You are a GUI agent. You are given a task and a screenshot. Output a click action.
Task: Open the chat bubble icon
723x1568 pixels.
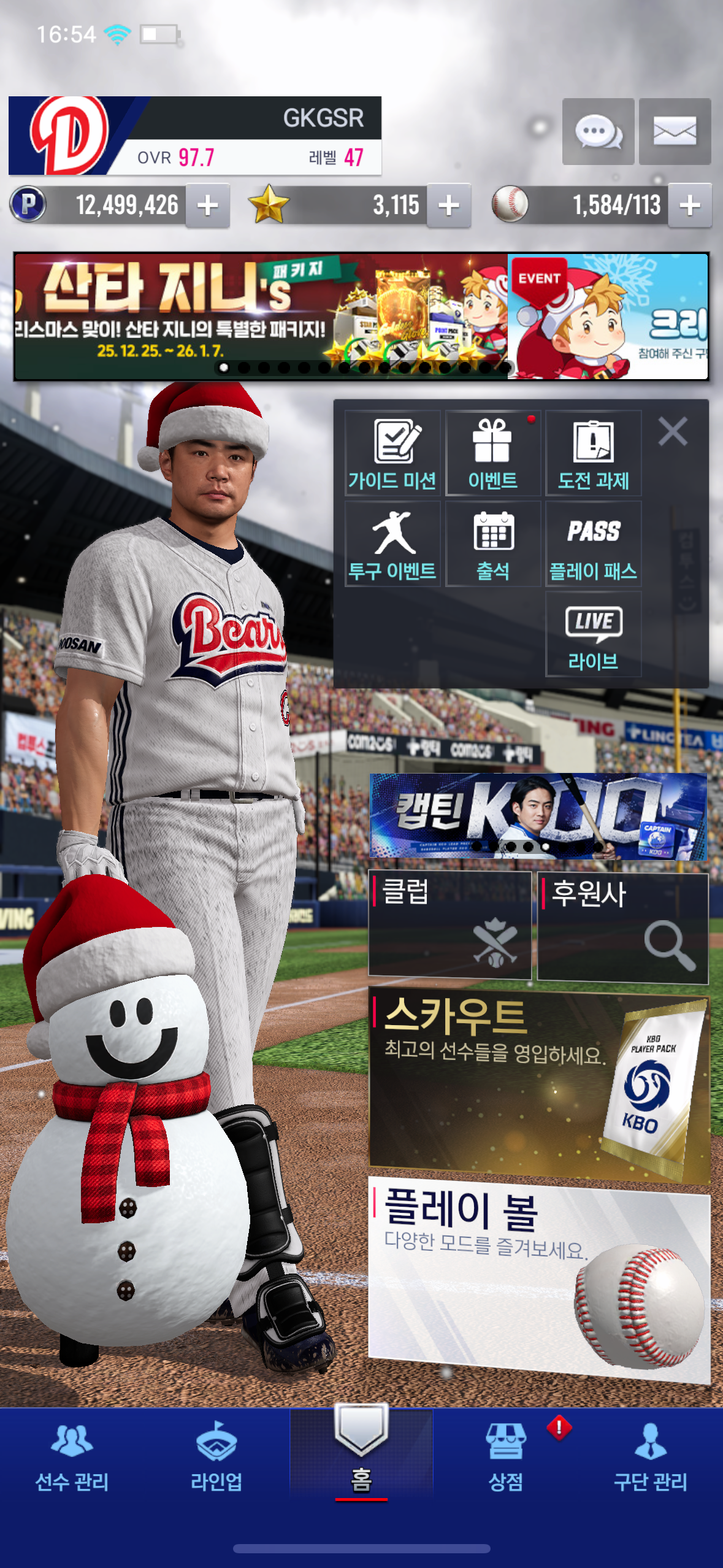click(x=598, y=131)
